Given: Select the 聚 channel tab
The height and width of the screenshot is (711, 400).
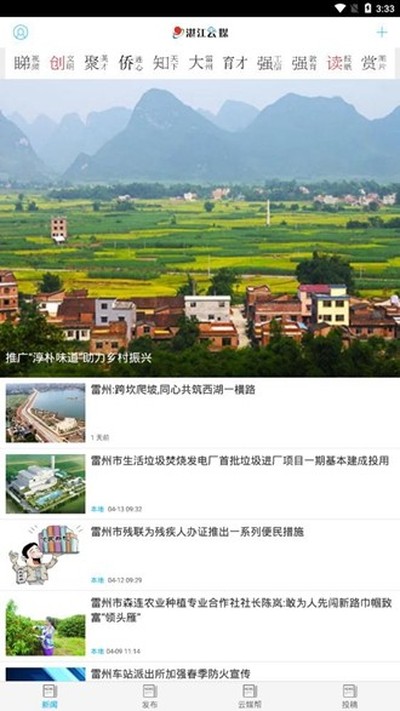Looking at the screenshot, I should coord(97,63).
